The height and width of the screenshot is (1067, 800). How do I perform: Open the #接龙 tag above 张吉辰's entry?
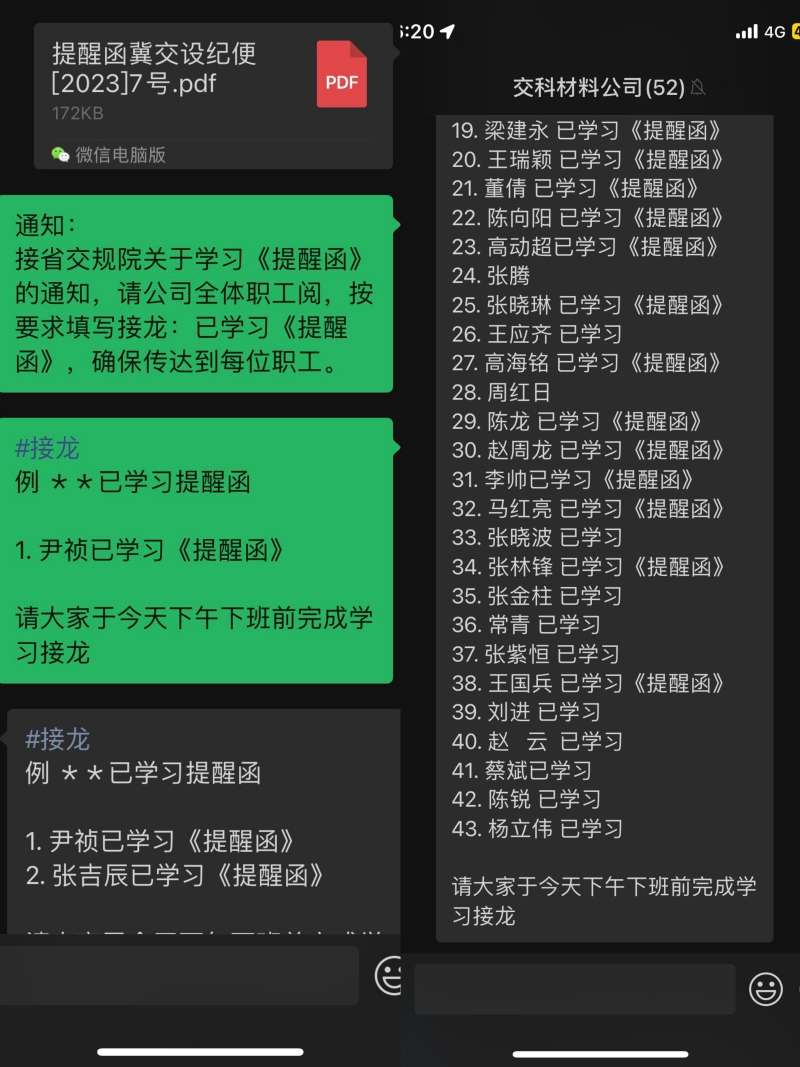click(x=57, y=739)
